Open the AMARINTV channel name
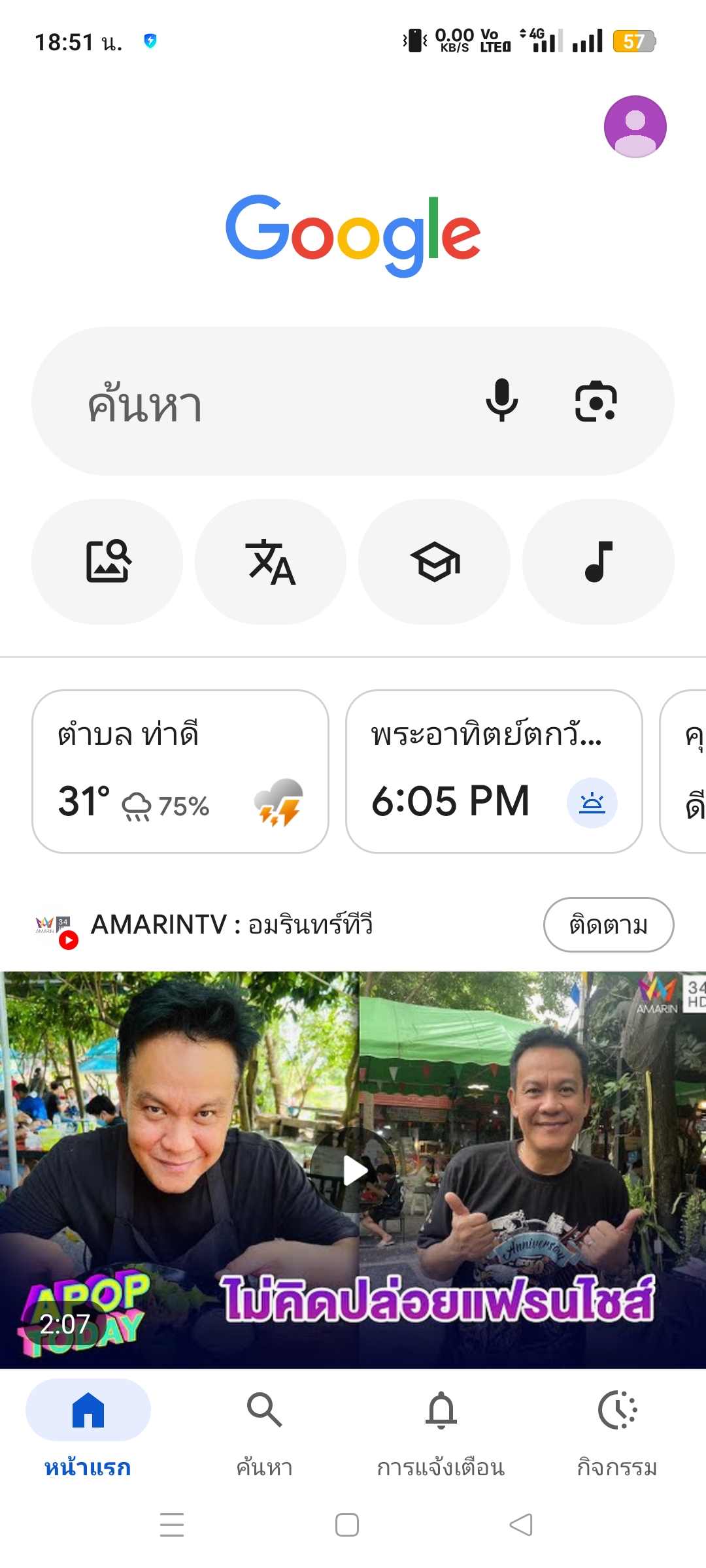706x1568 pixels. (x=231, y=925)
